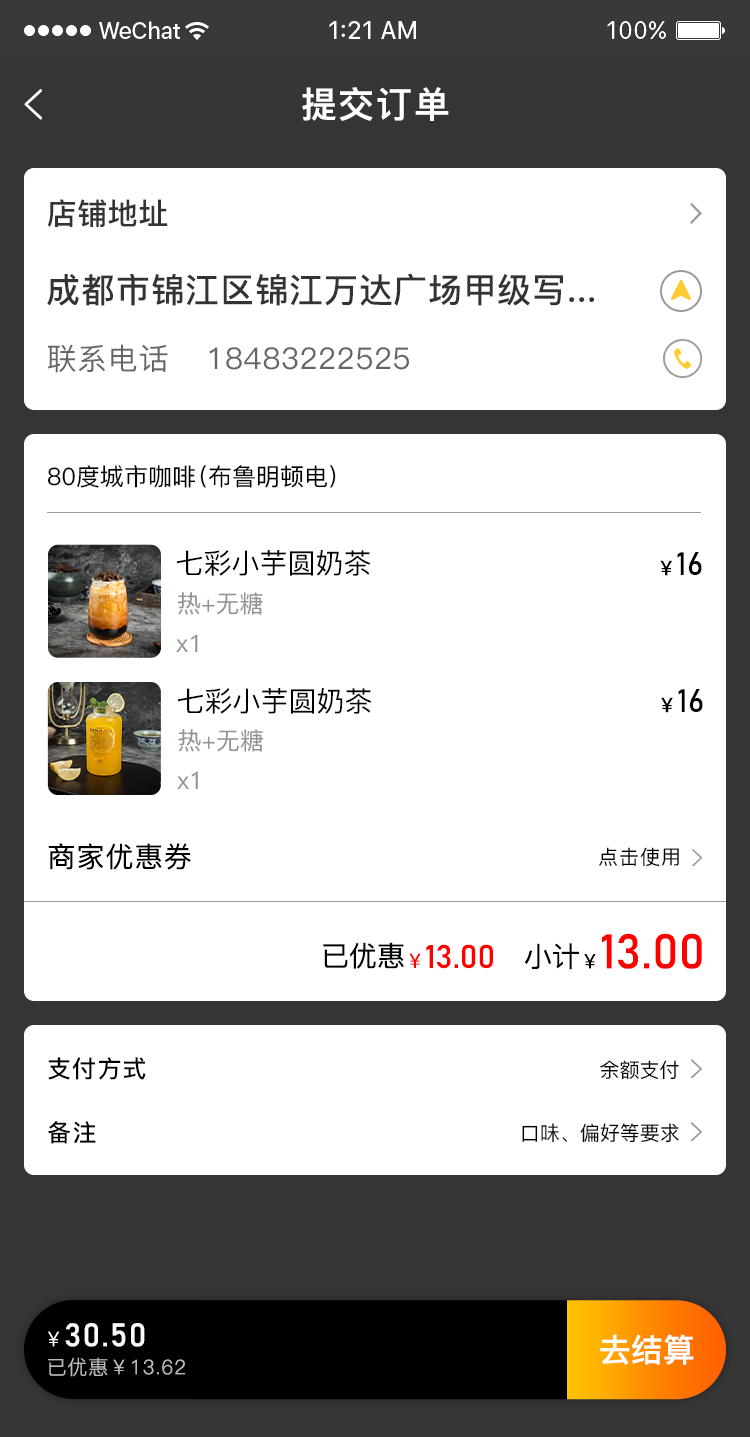Image resolution: width=750 pixels, height=1437 pixels.
Task: Open the 店铺地址 store address row
Action: (374, 214)
